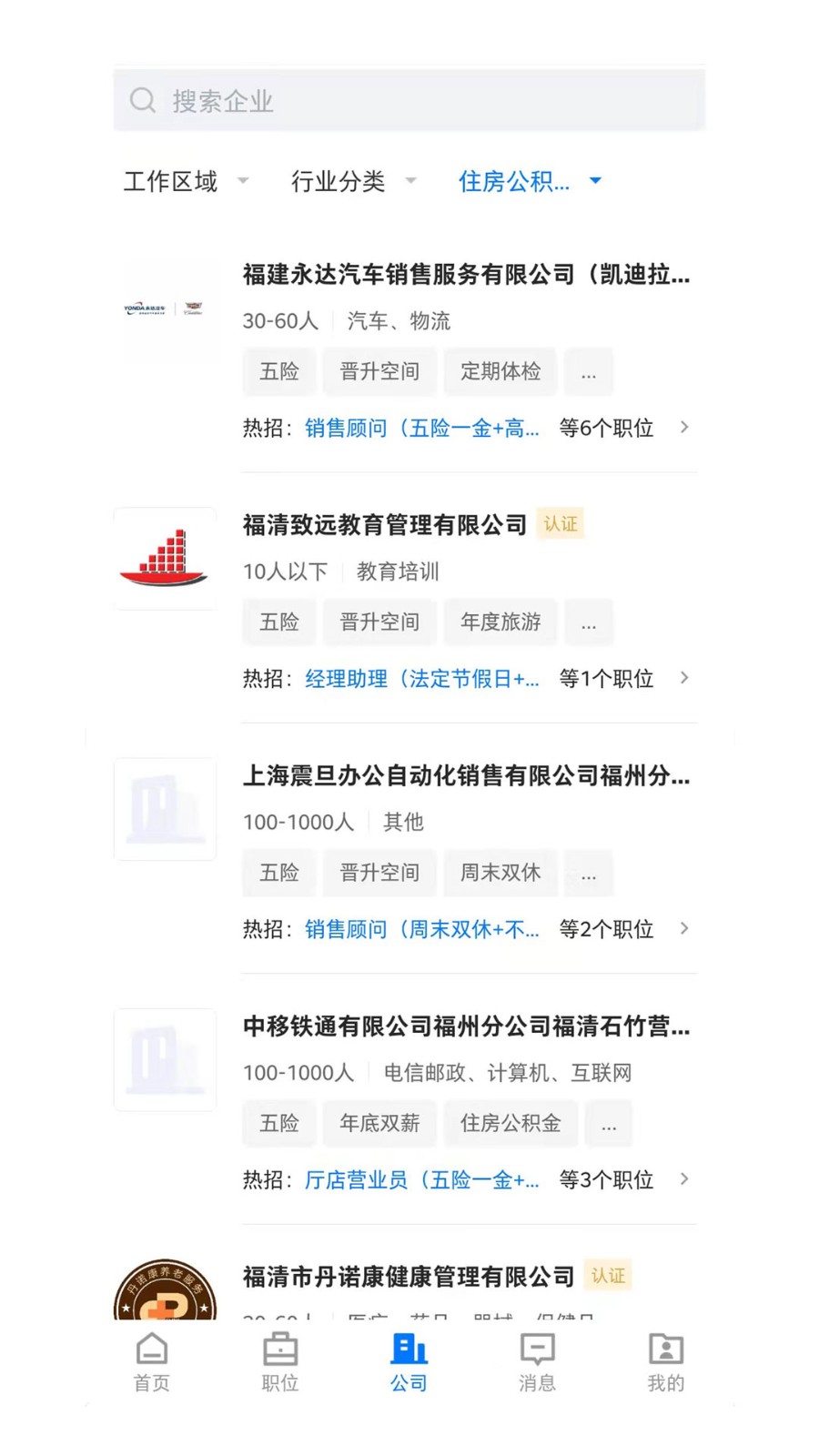Switch to the 职位 tab
Viewport: 819px width, 1456px height.
[280, 1362]
